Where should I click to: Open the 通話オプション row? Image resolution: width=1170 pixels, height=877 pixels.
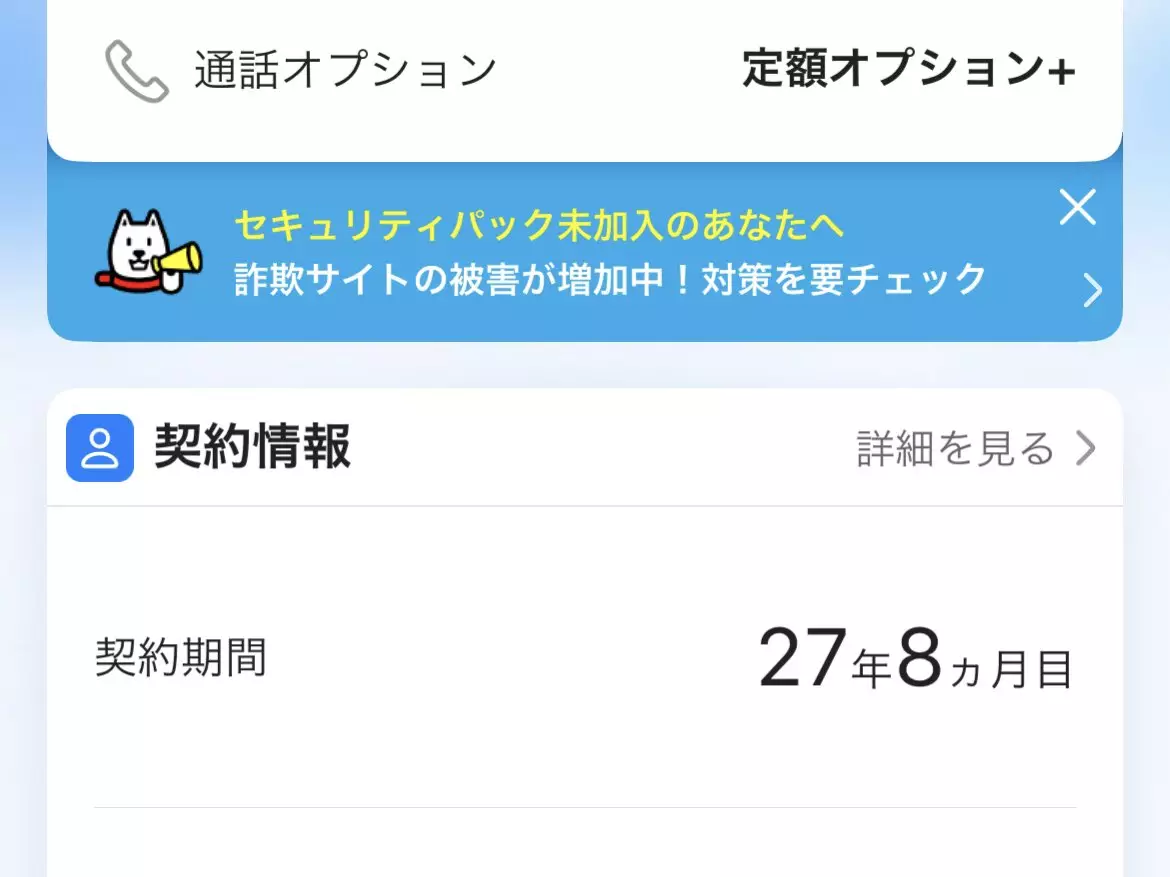585,70
